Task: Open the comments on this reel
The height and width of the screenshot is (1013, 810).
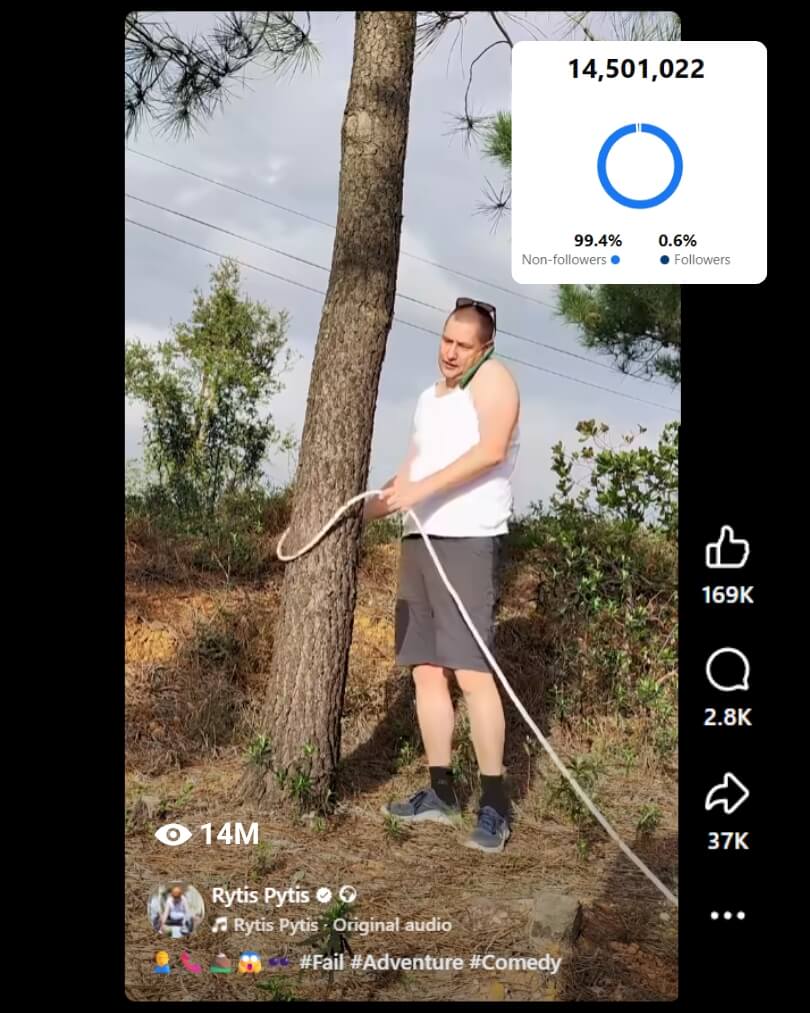Action: [727, 671]
